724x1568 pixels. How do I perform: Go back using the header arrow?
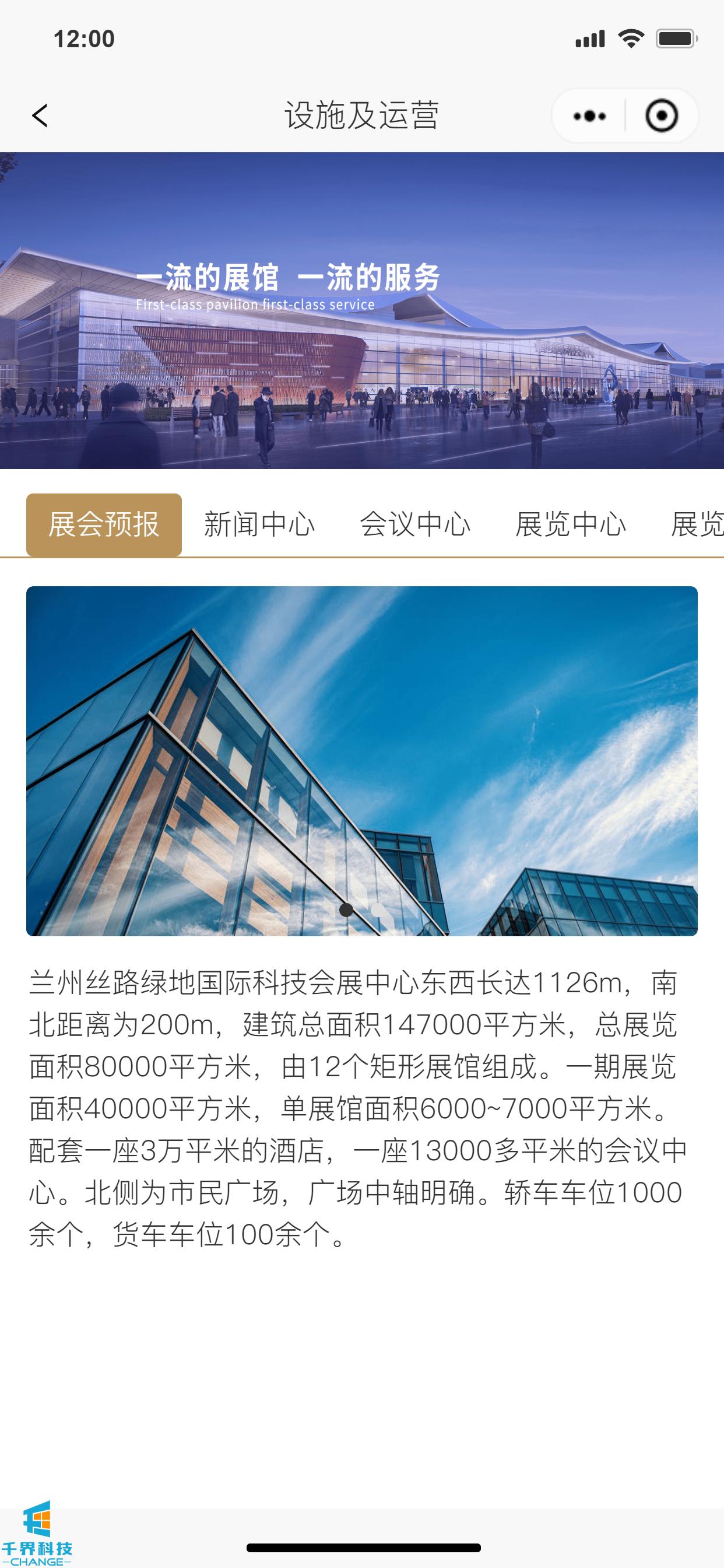coord(40,116)
